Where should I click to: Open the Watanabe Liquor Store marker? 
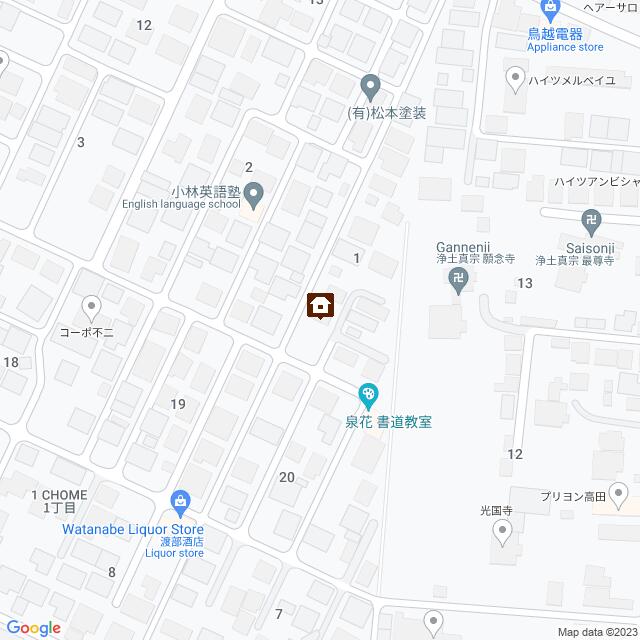tap(181, 500)
